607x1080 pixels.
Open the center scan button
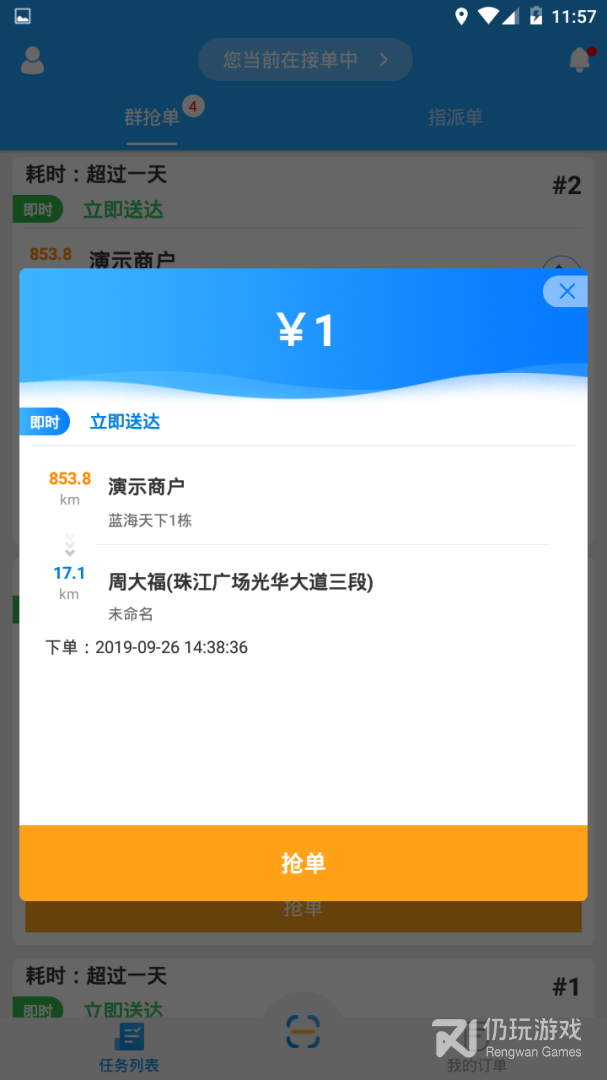tap(303, 1032)
